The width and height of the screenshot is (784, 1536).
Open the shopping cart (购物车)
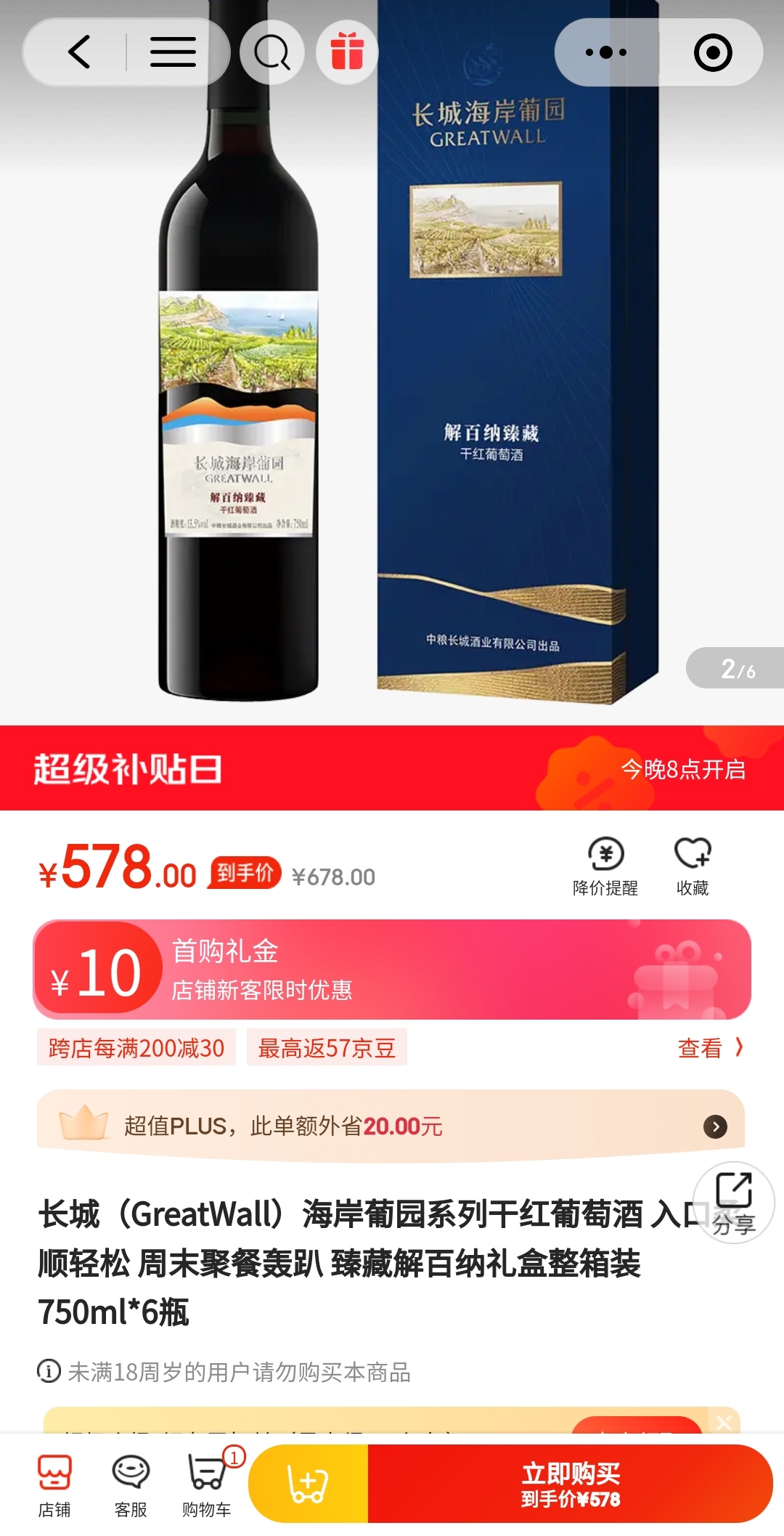pyautogui.click(x=207, y=1484)
